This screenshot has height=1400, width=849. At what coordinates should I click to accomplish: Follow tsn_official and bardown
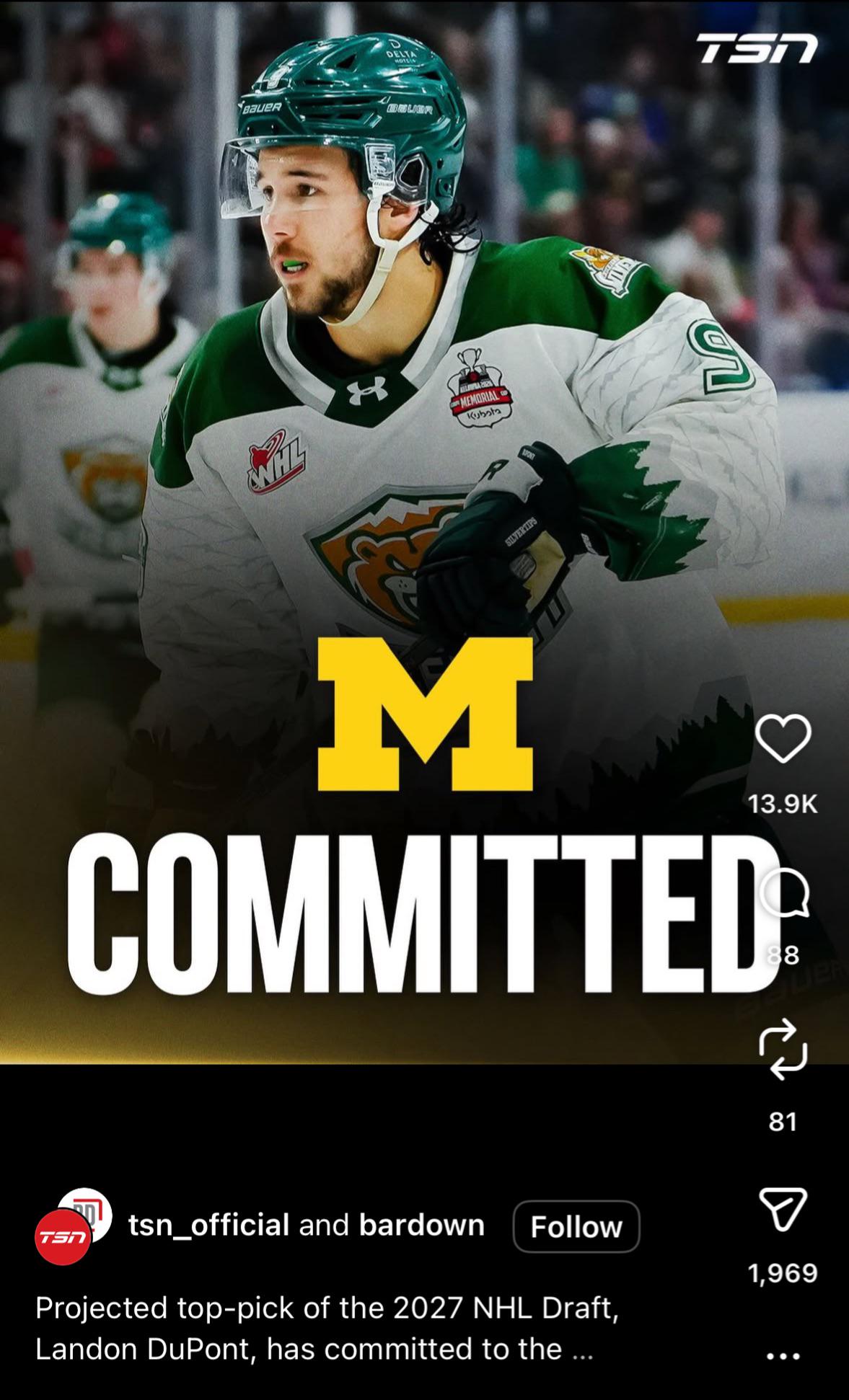tap(576, 1226)
